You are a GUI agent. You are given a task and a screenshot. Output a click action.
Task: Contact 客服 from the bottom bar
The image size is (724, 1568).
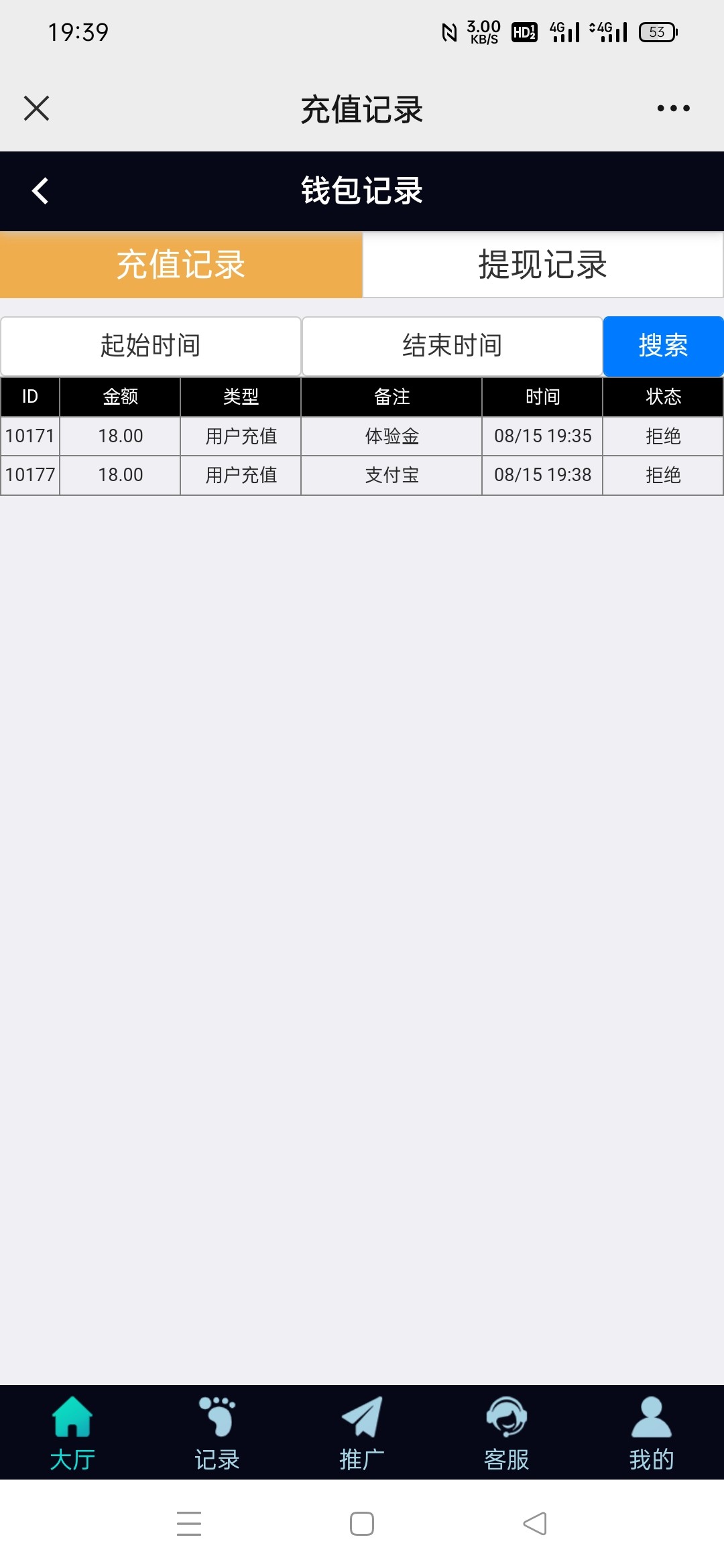pos(507,1433)
